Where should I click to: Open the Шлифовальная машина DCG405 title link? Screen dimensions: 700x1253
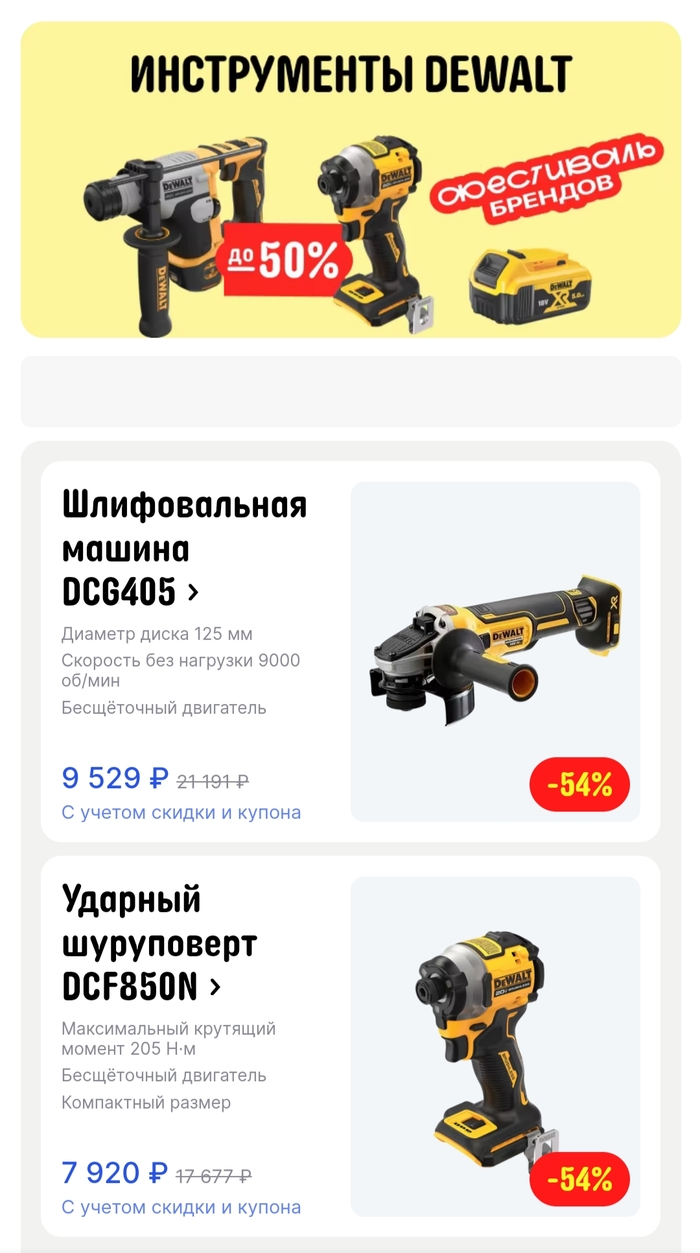[x=184, y=549]
